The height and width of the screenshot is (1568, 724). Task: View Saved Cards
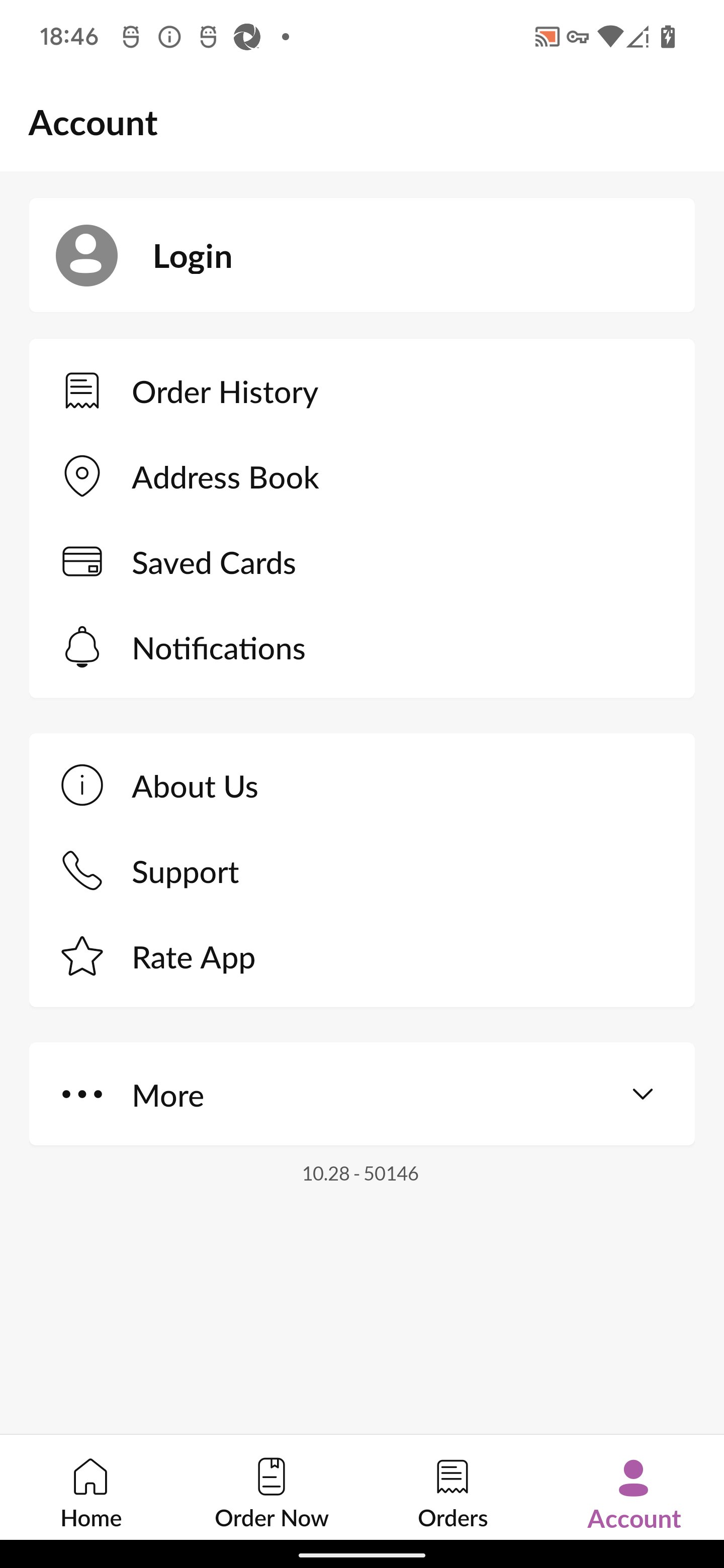tap(361, 562)
